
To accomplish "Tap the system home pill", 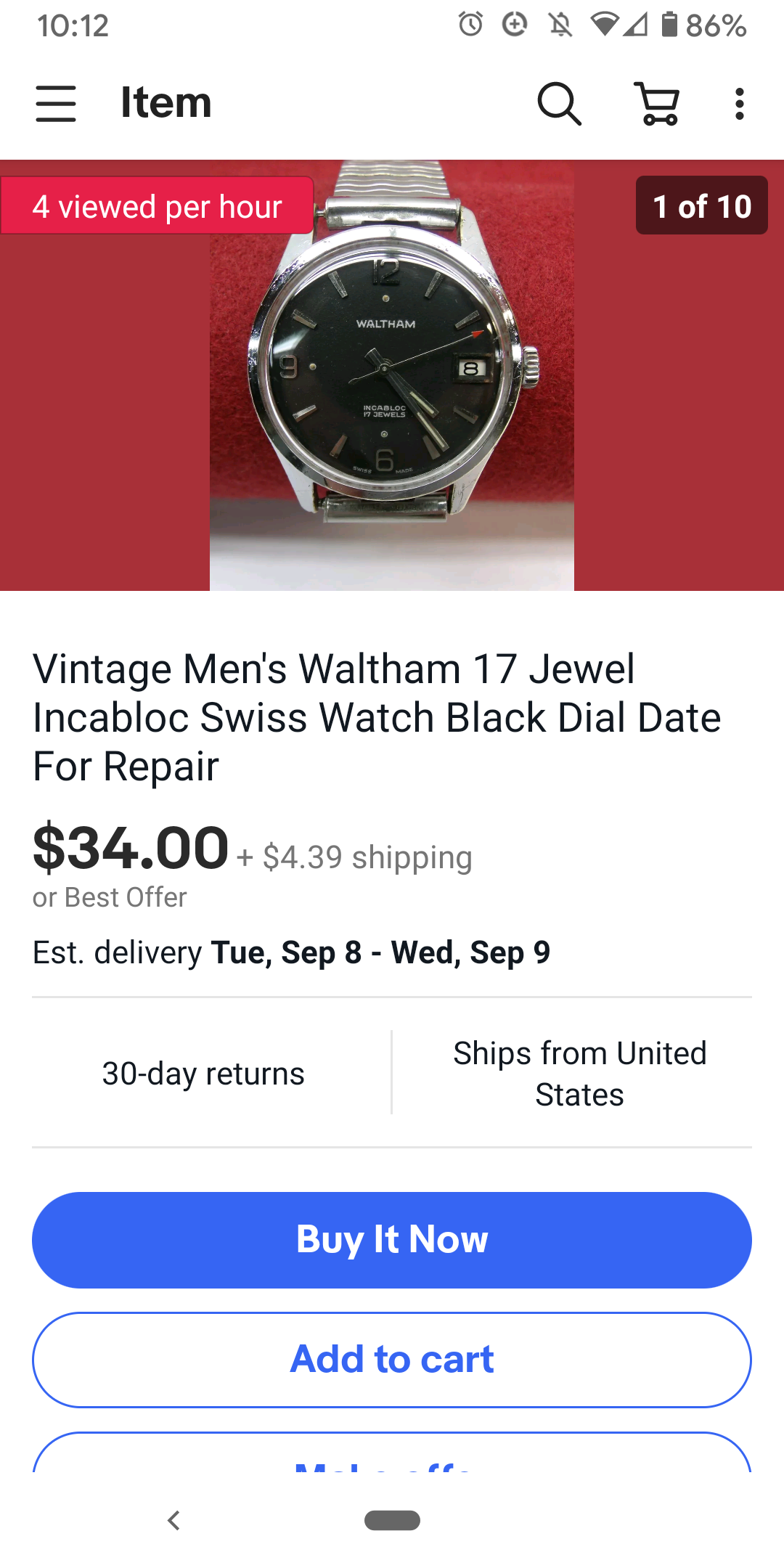I will pyautogui.click(x=392, y=1520).
